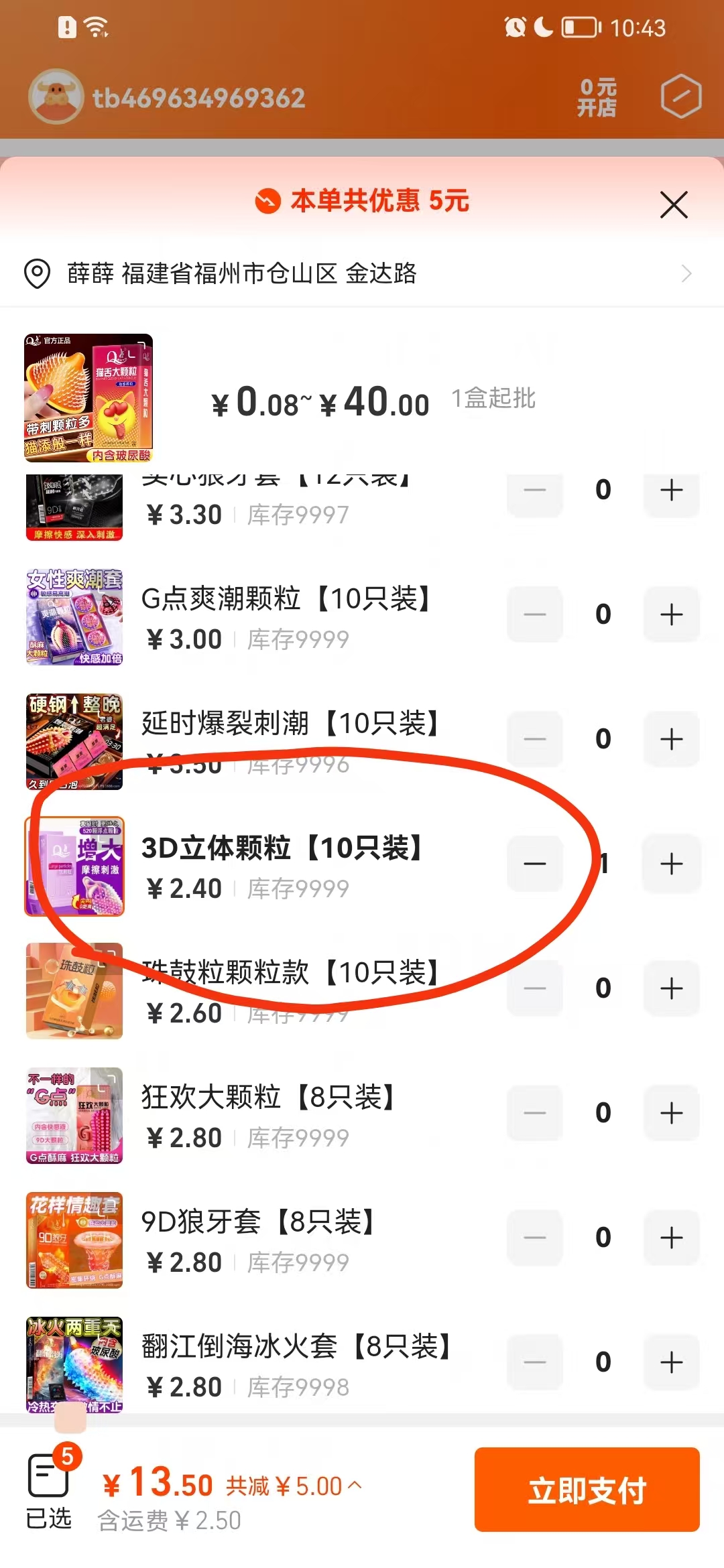724x1568 pixels.
Task: View the G点爽潮颗粒 product image
Action: (74, 617)
